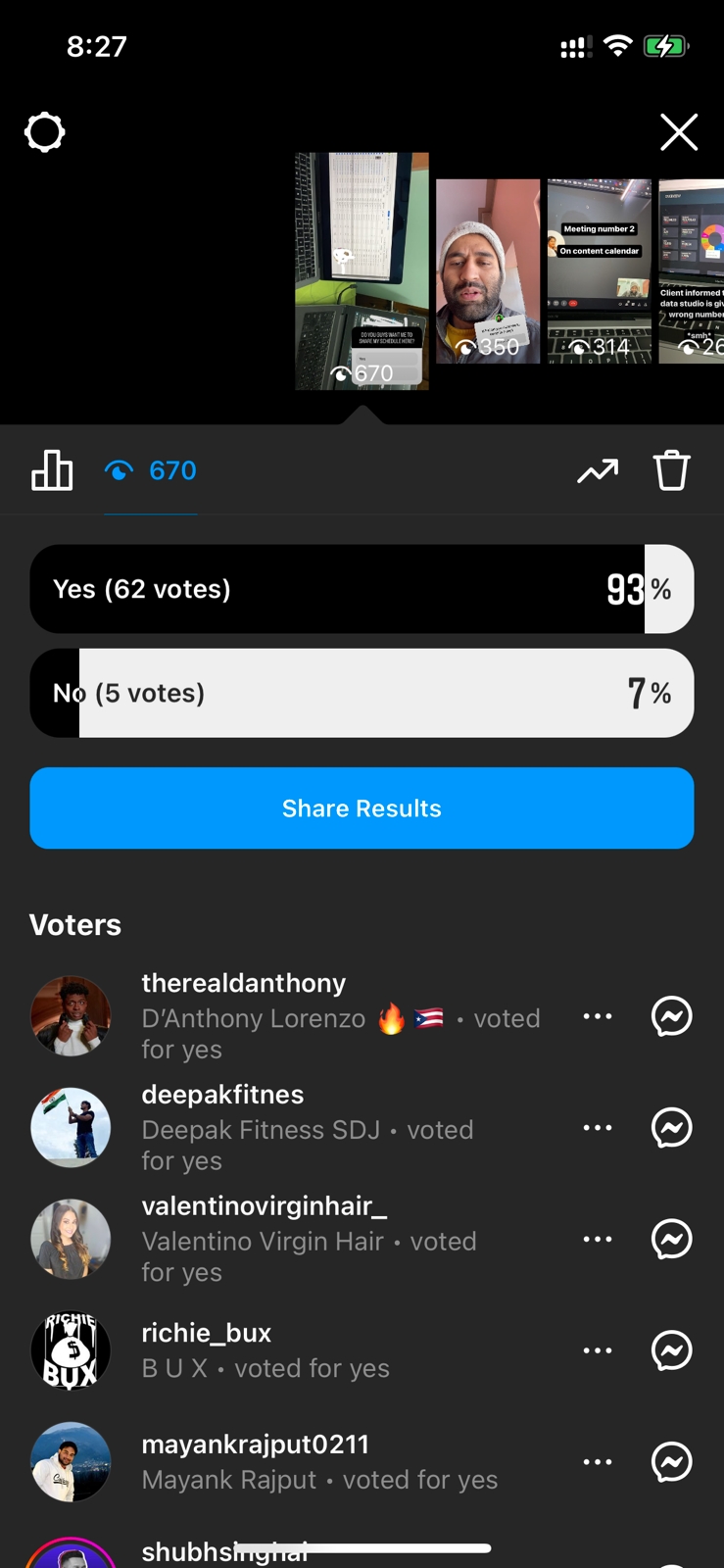The width and height of the screenshot is (724, 1568).
Task: Send a message to deepakfitnes
Action: click(x=672, y=1127)
